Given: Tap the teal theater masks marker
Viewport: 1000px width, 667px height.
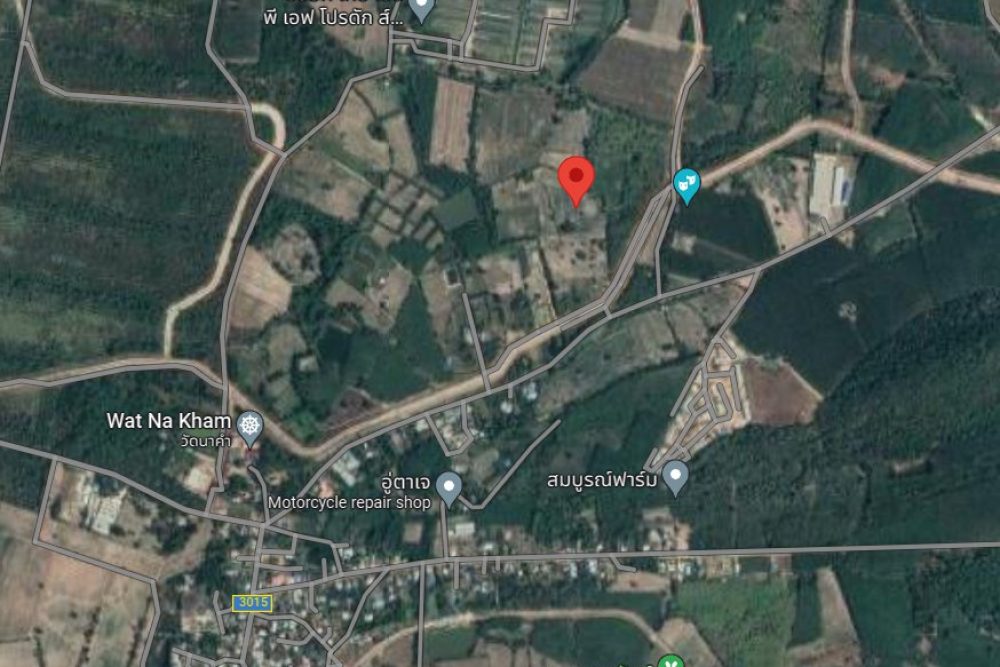Looking at the screenshot, I should [686, 183].
